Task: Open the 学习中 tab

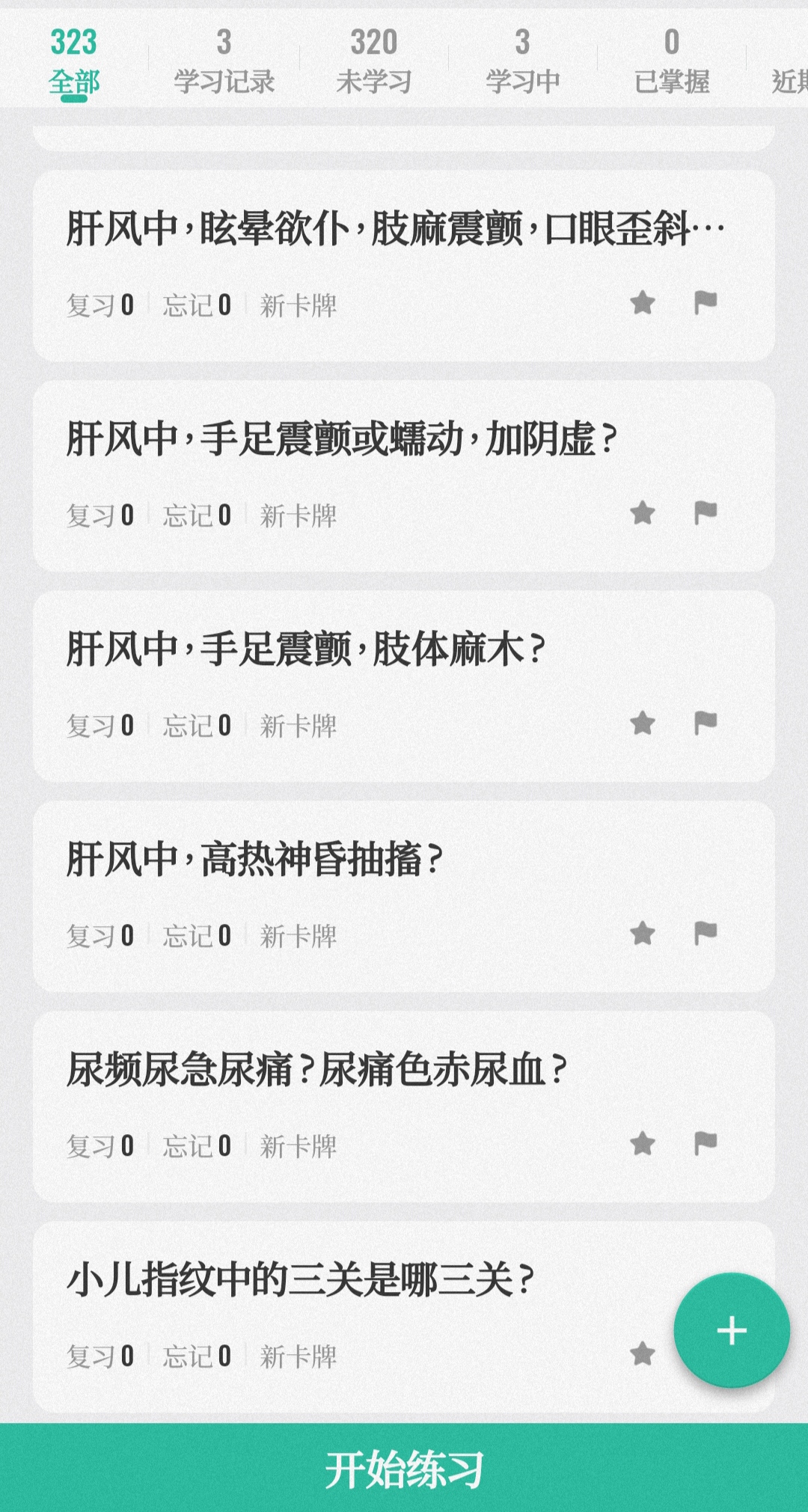Action: [x=522, y=61]
